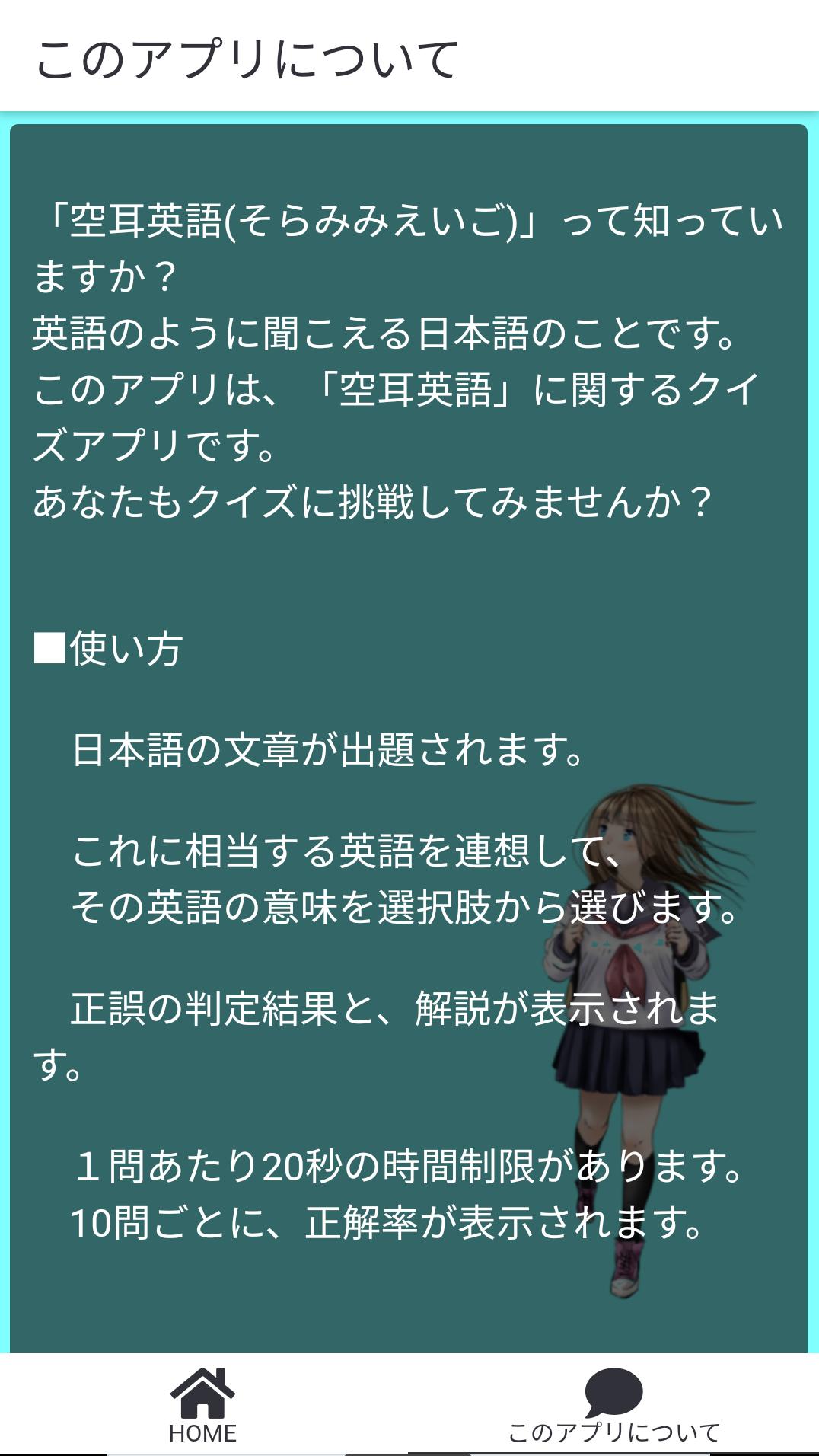Switch to the HOME tab

coord(203,1405)
